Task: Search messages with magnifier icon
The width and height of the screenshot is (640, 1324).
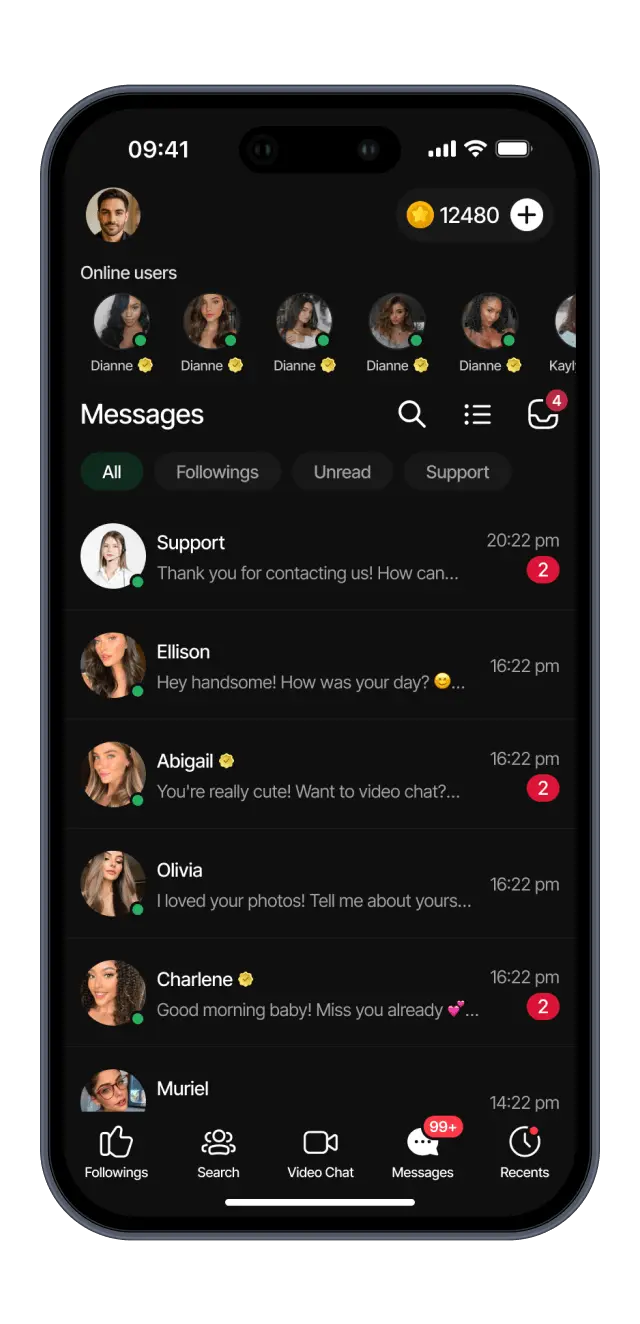Action: tap(412, 414)
